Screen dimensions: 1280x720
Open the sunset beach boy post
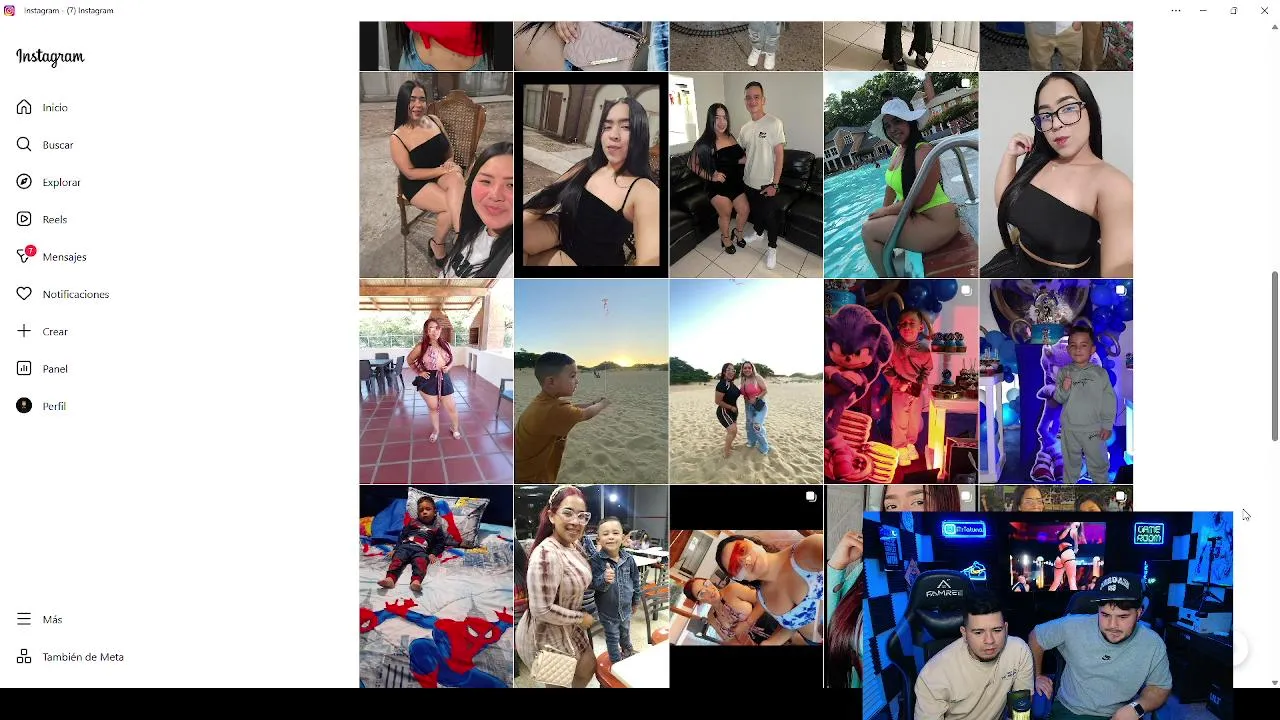(x=591, y=381)
